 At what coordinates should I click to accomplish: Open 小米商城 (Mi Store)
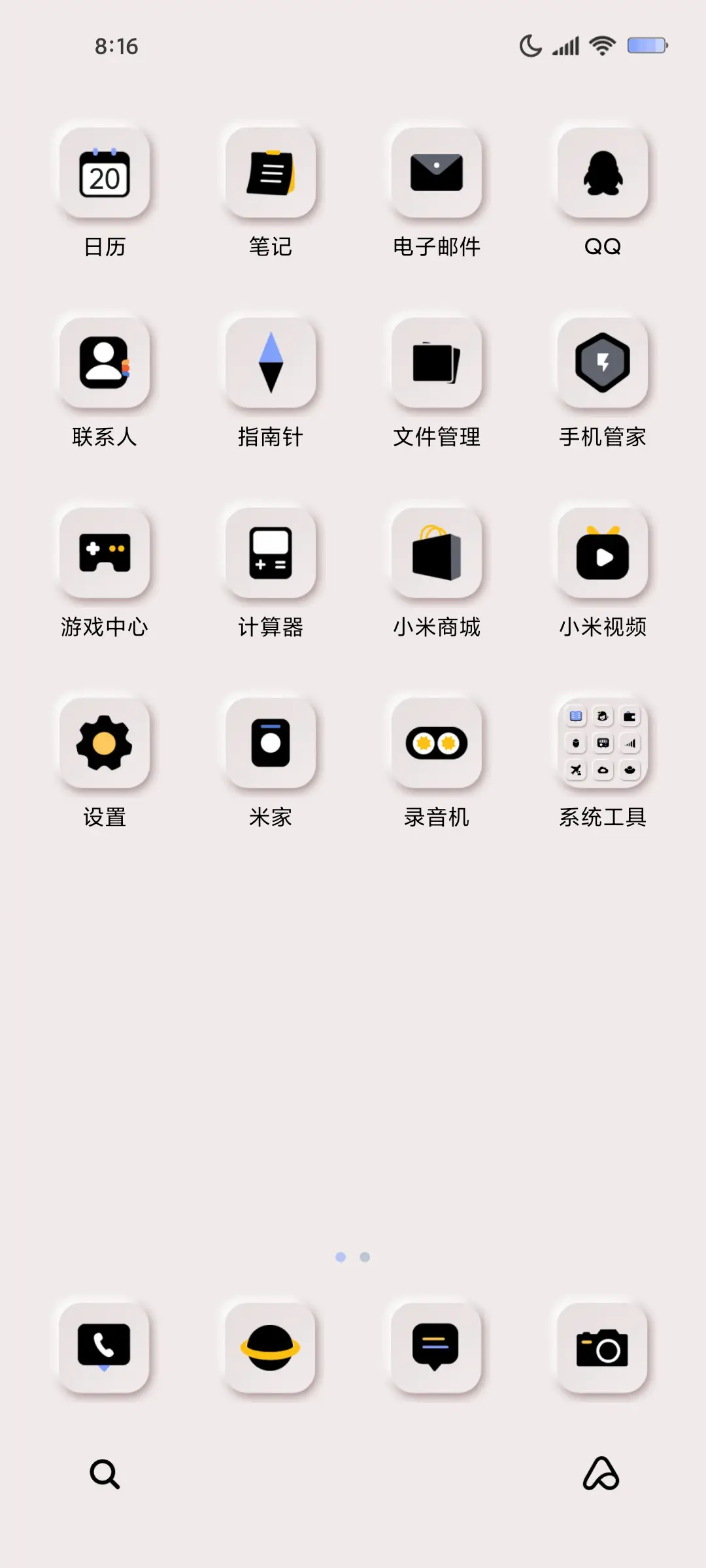point(437,553)
